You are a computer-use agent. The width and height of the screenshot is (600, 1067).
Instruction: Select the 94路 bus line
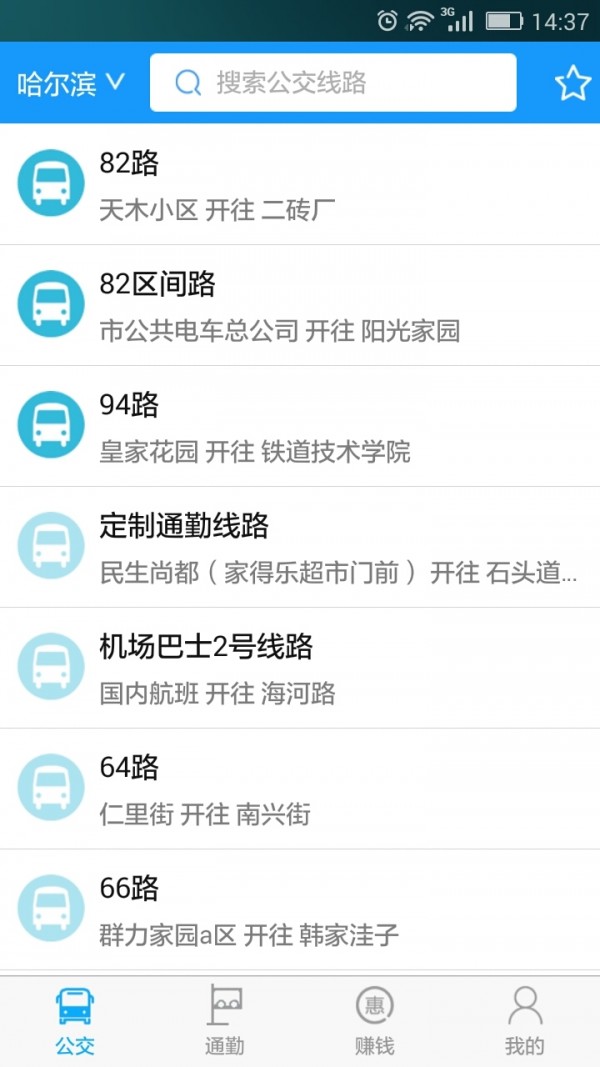pos(300,426)
